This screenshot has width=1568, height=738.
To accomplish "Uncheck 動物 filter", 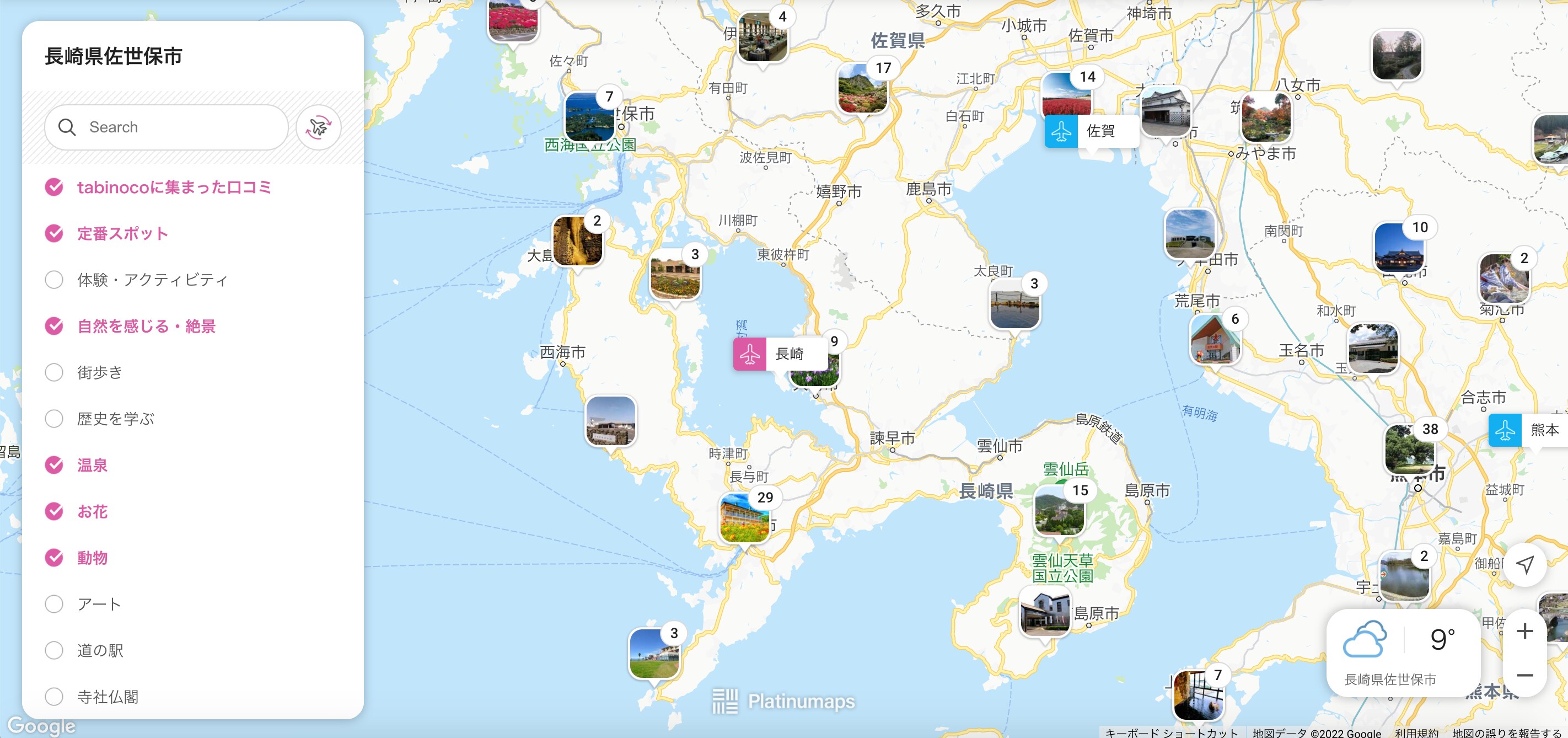I will 54,557.
